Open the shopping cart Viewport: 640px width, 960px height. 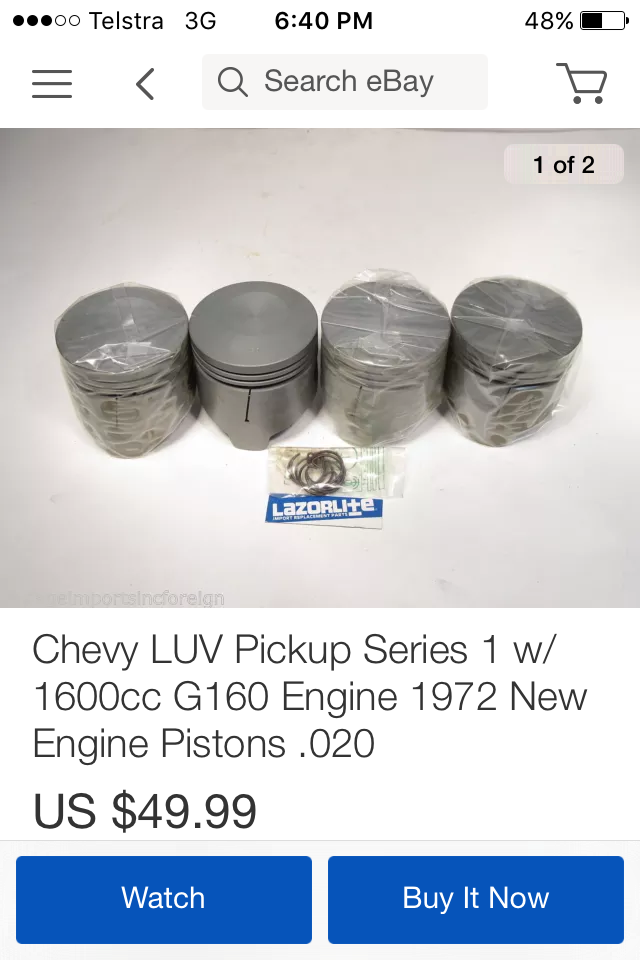(x=581, y=83)
